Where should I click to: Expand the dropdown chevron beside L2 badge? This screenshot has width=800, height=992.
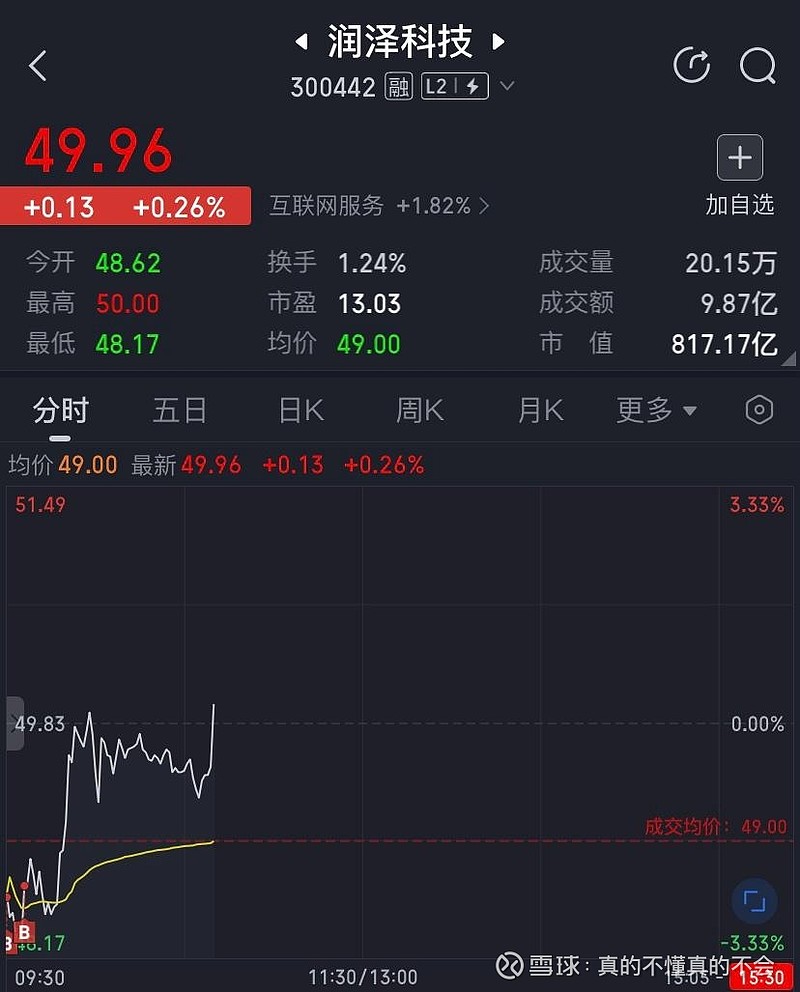[x=507, y=86]
